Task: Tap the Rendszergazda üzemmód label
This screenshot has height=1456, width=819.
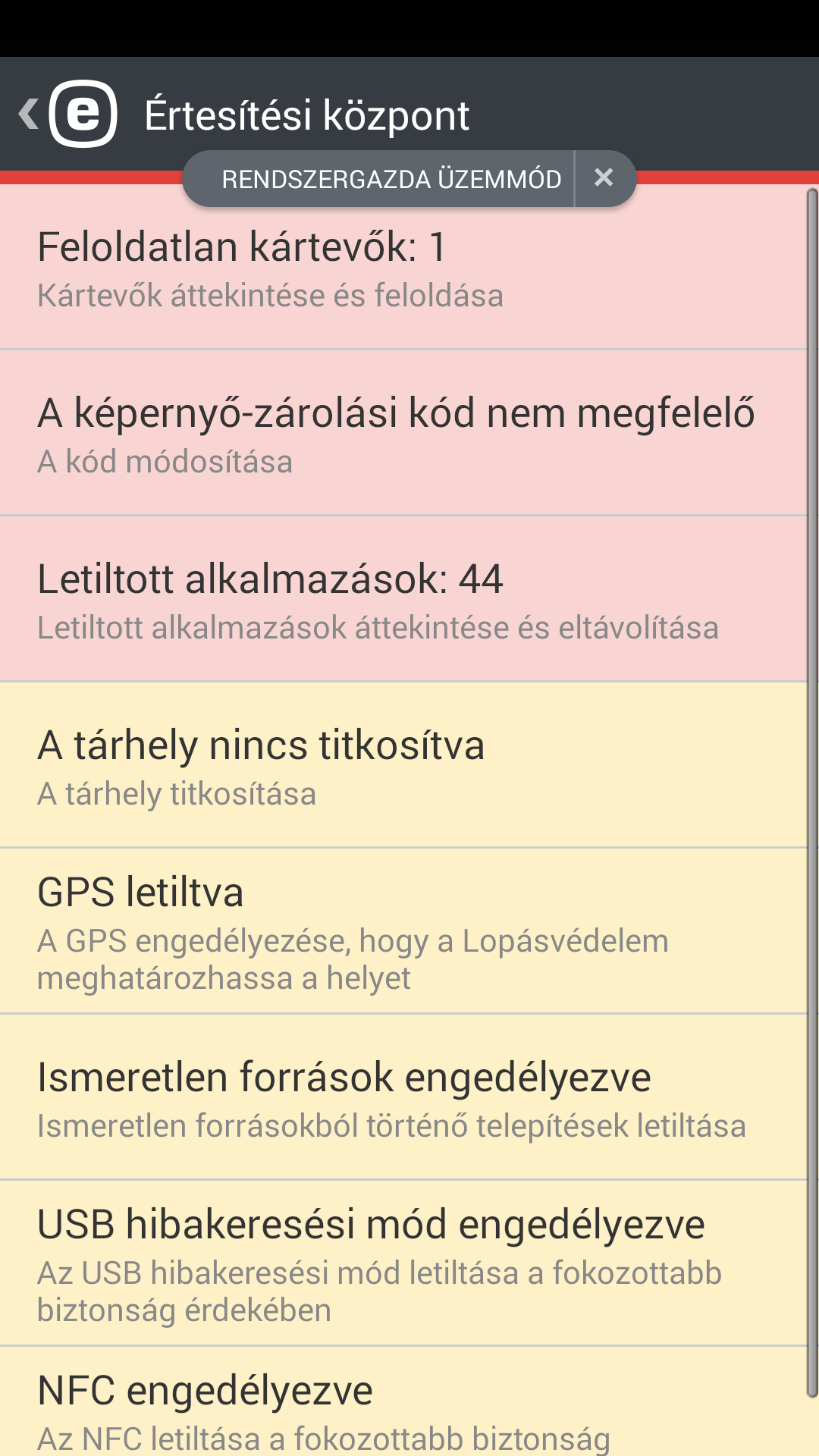Action: 391,178
